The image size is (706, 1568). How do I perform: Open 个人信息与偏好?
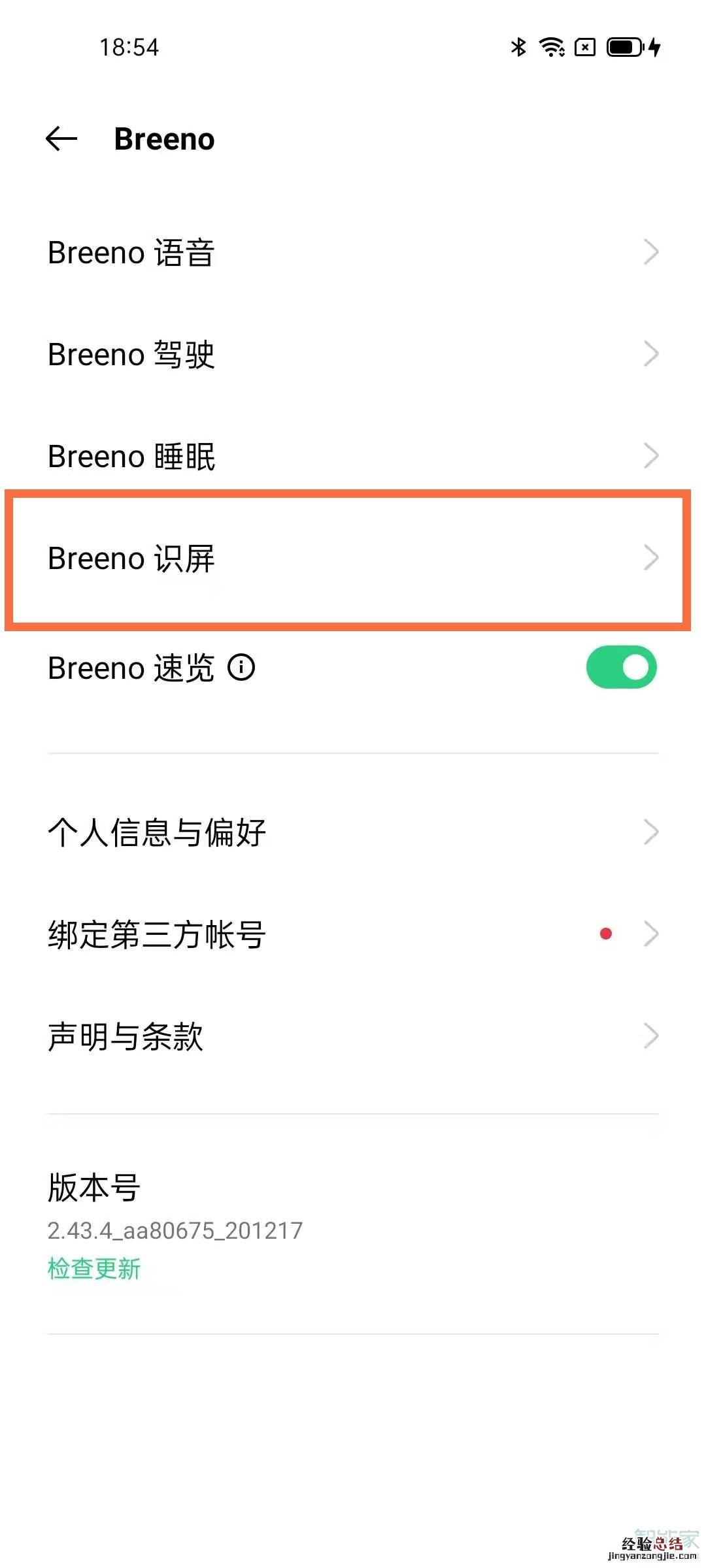[x=353, y=832]
